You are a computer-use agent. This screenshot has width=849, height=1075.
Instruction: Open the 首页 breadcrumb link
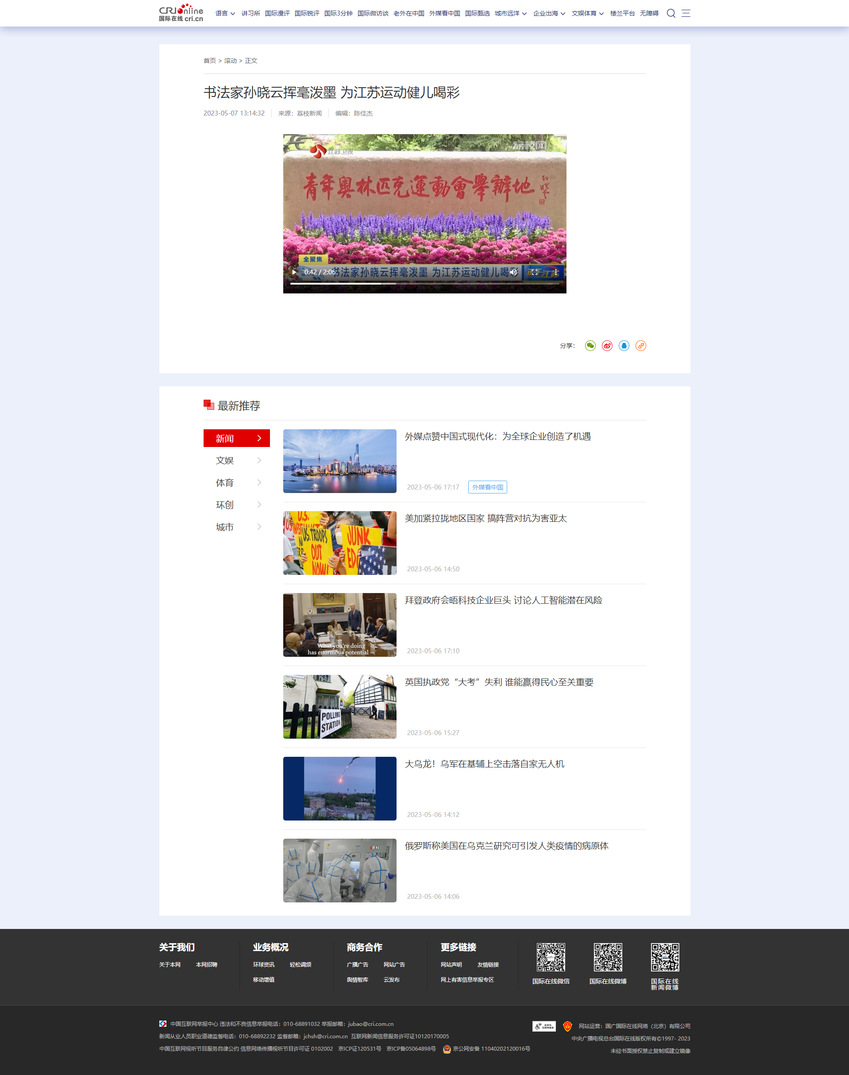(x=209, y=61)
